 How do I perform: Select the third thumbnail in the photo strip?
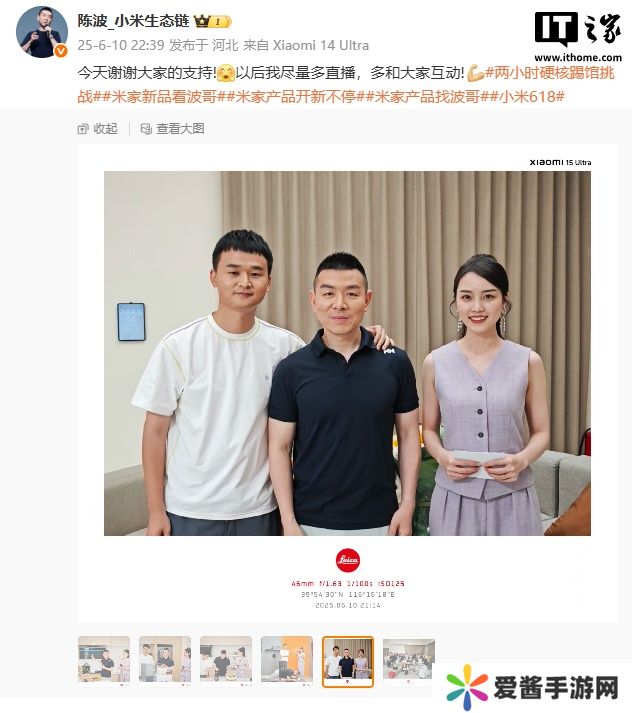tap(226, 661)
